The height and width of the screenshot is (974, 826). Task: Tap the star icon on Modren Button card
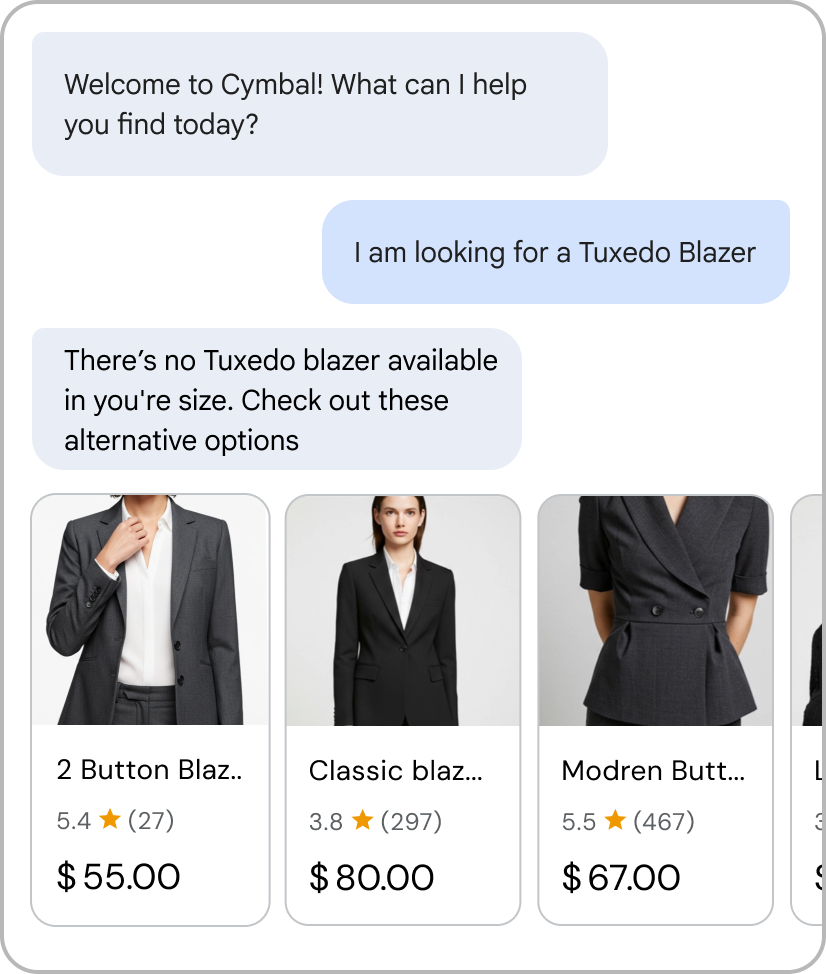pos(616,822)
